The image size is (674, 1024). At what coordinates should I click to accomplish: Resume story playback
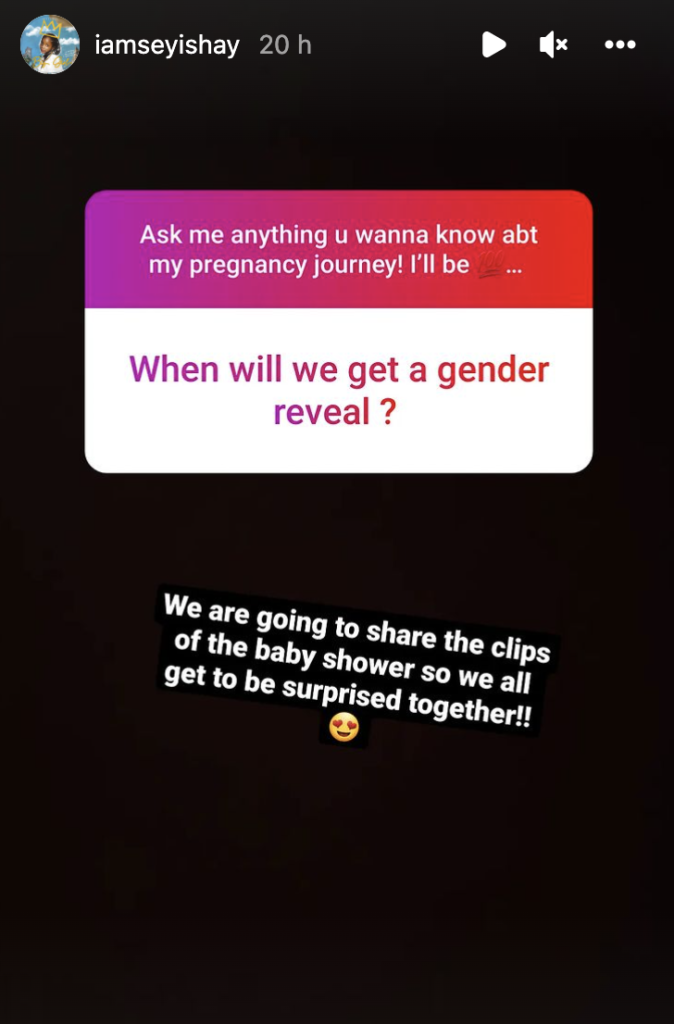[493, 44]
